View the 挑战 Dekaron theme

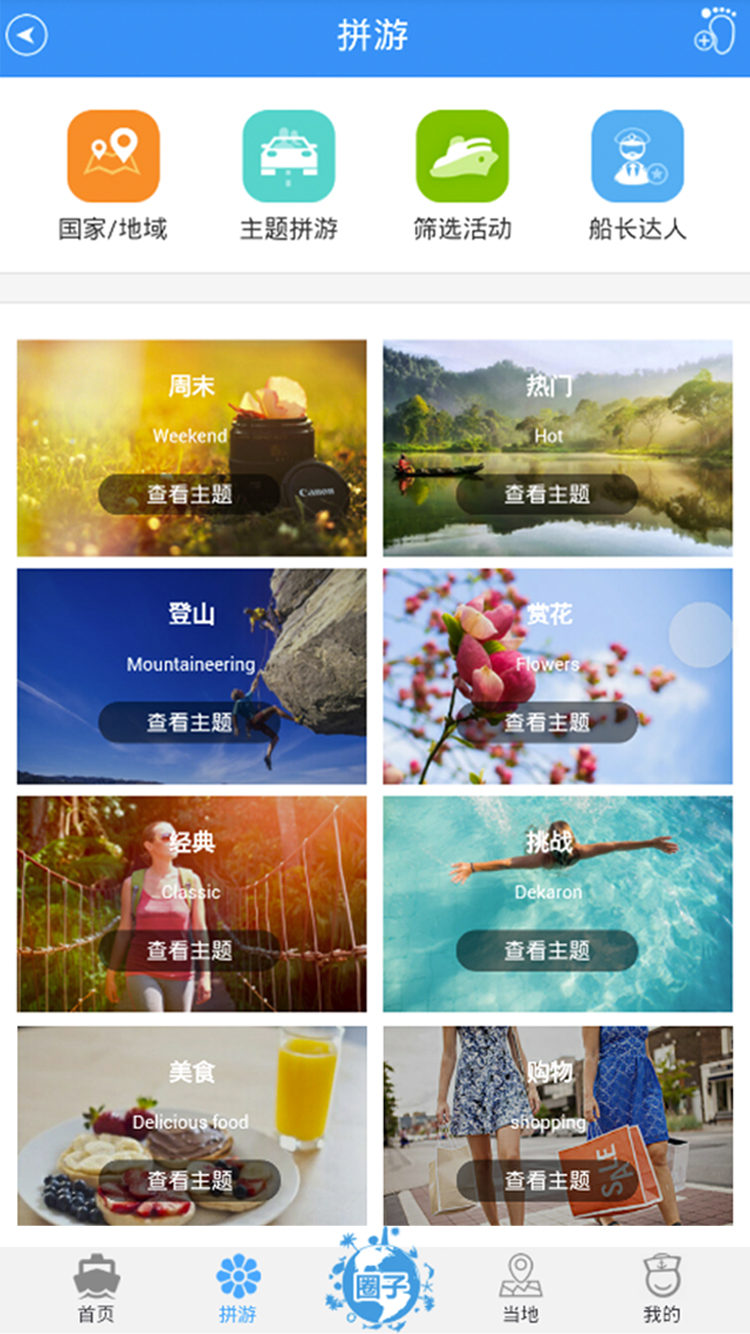coord(547,951)
